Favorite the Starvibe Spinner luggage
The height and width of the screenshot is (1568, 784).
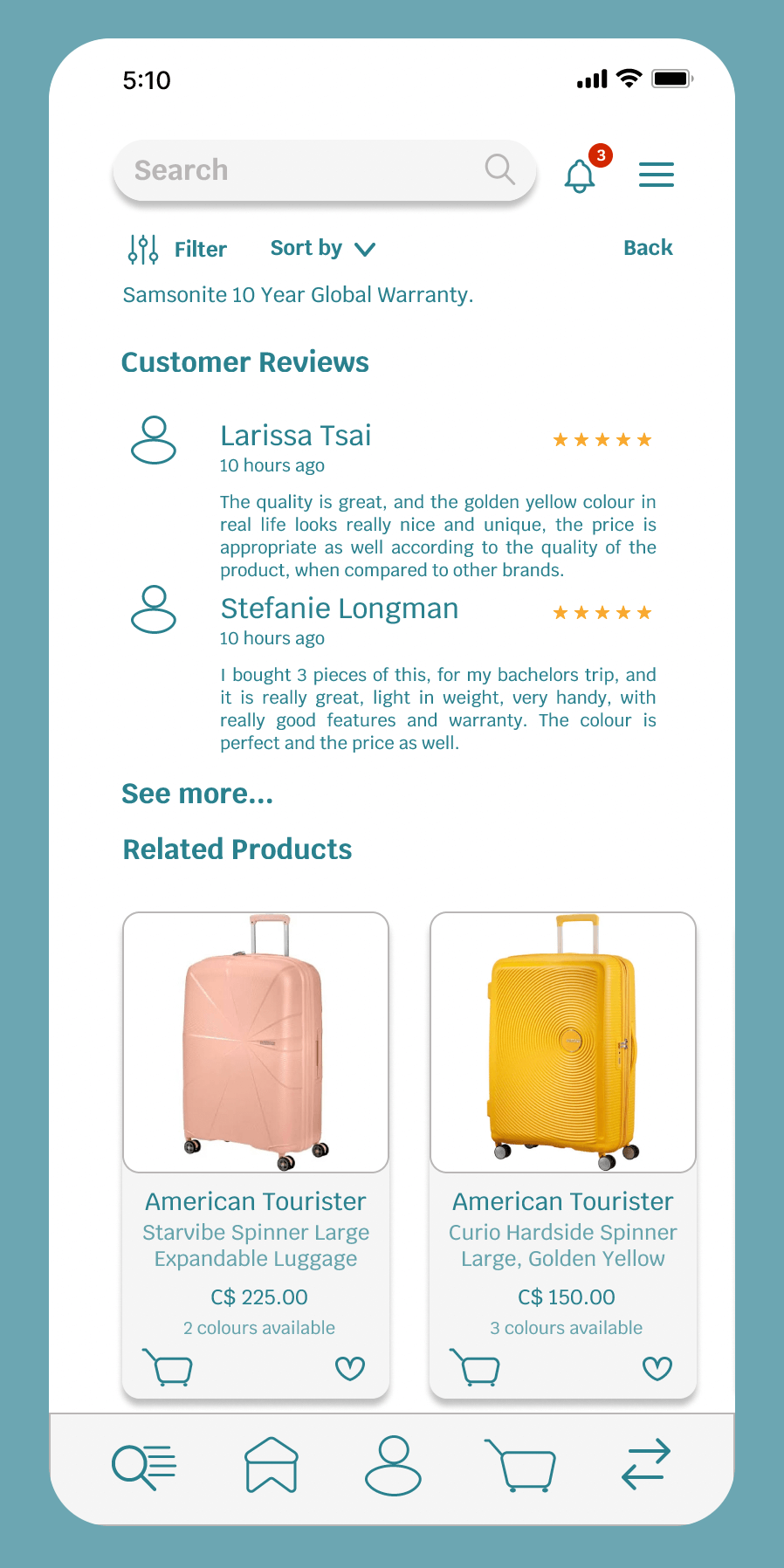click(350, 1368)
